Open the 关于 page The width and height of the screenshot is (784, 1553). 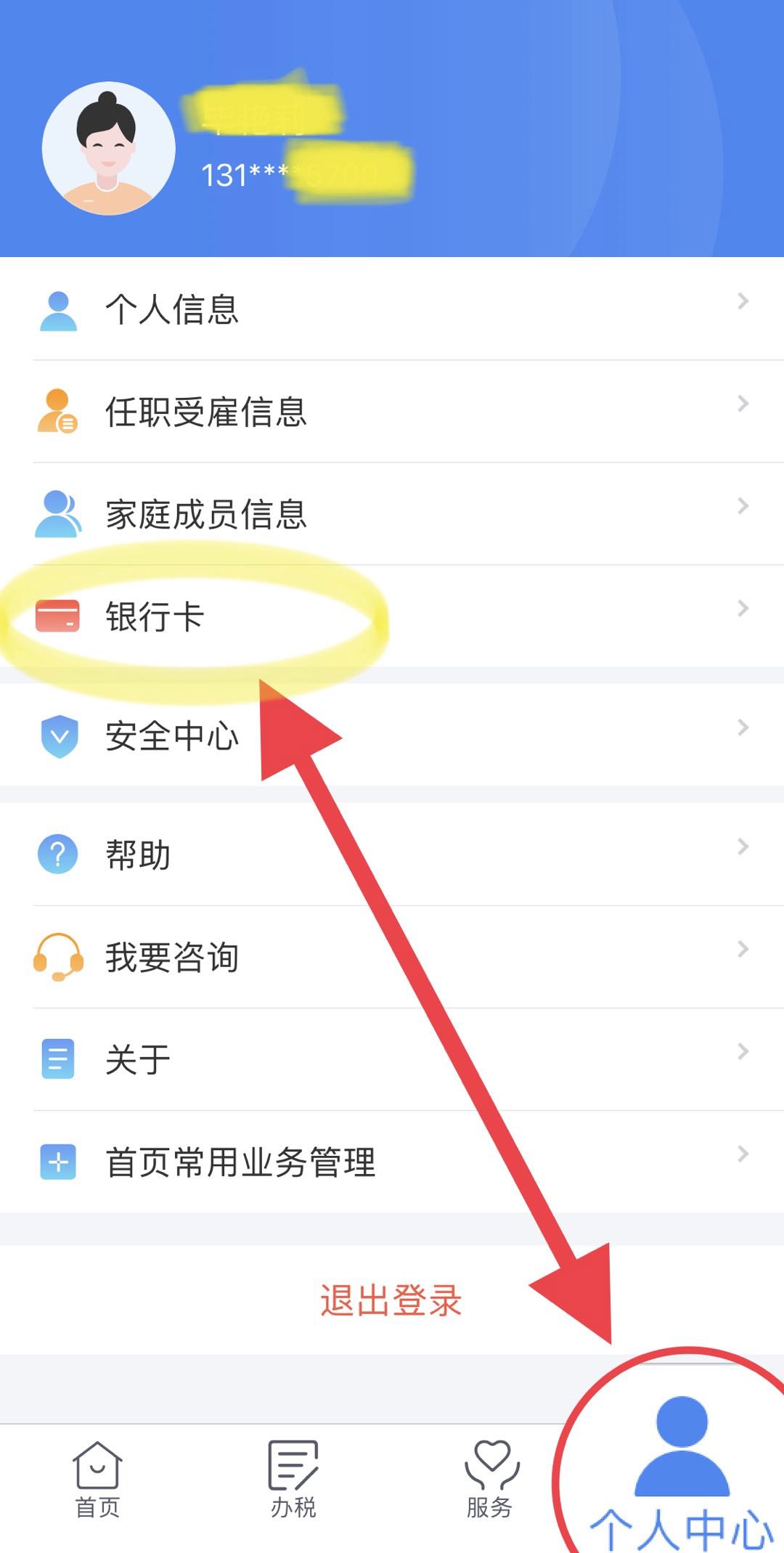pos(392,1059)
